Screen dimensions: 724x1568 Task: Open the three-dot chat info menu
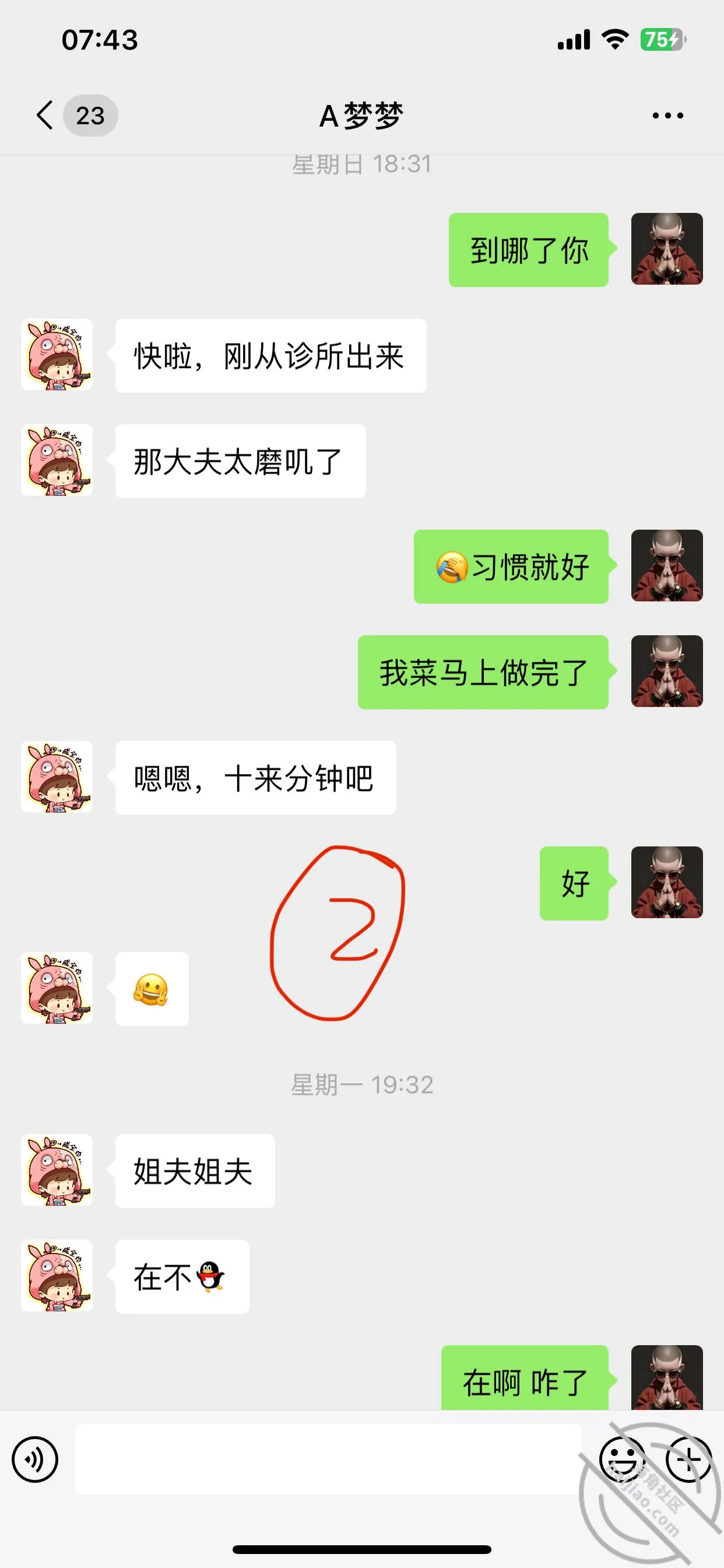[667, 115]
